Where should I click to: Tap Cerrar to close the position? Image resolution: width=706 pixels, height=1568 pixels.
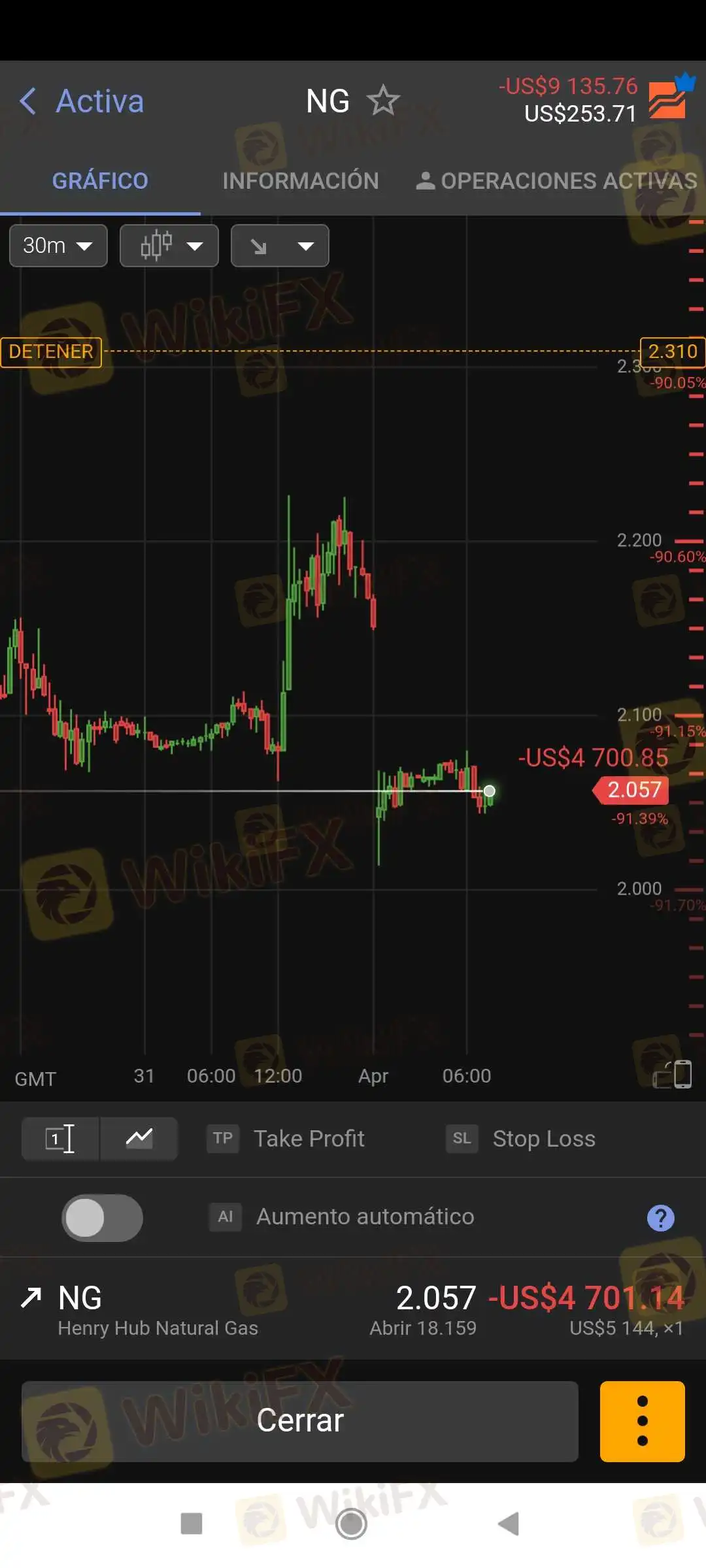tap(300, 1422)
